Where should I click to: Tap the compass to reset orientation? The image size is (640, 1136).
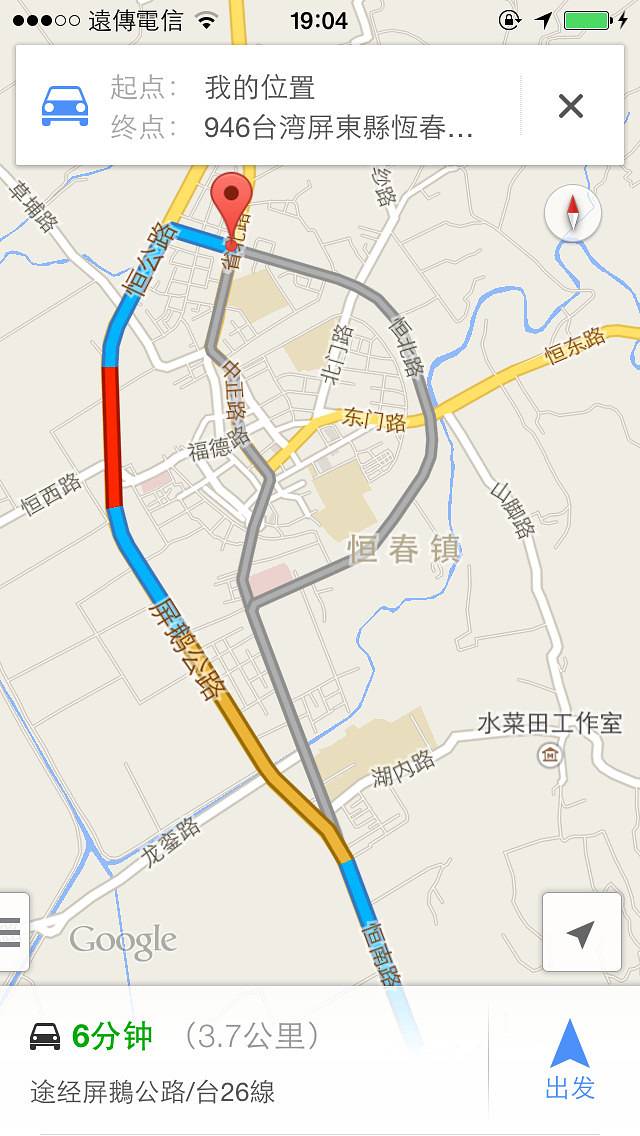pos(573,214)
